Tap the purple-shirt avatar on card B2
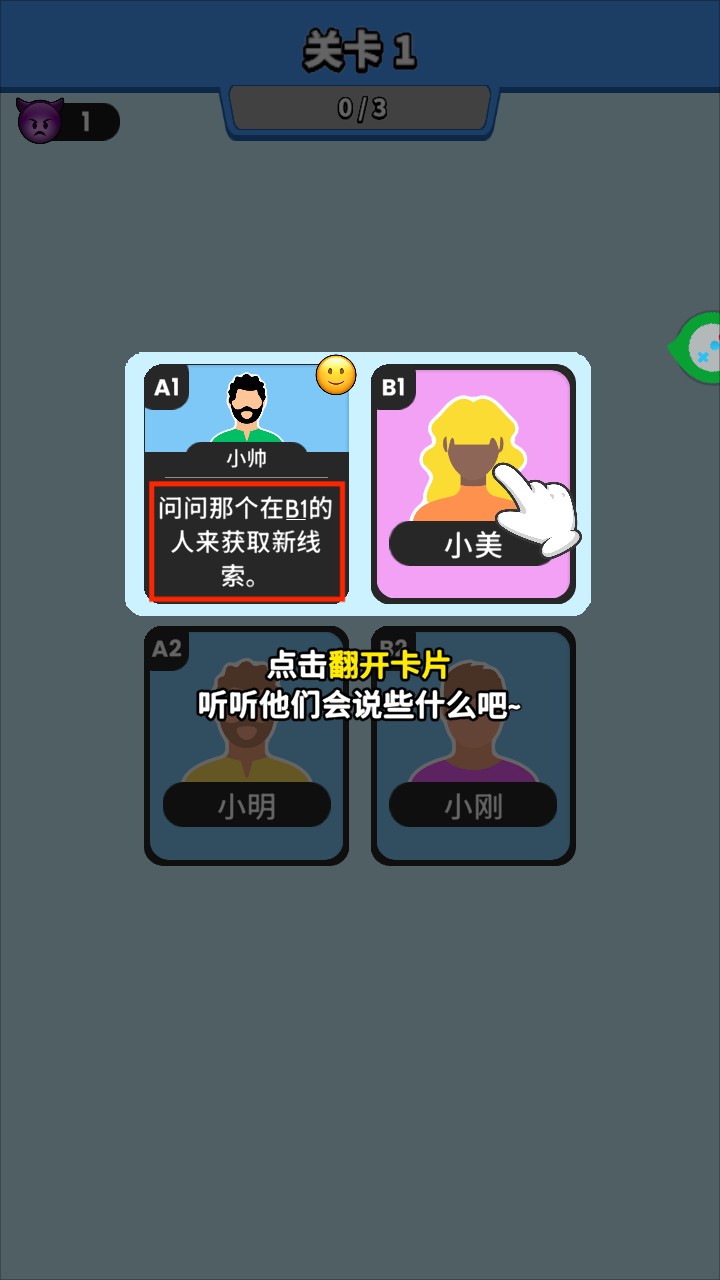This screenshot has width=720, height=1280. coord(472,740)
